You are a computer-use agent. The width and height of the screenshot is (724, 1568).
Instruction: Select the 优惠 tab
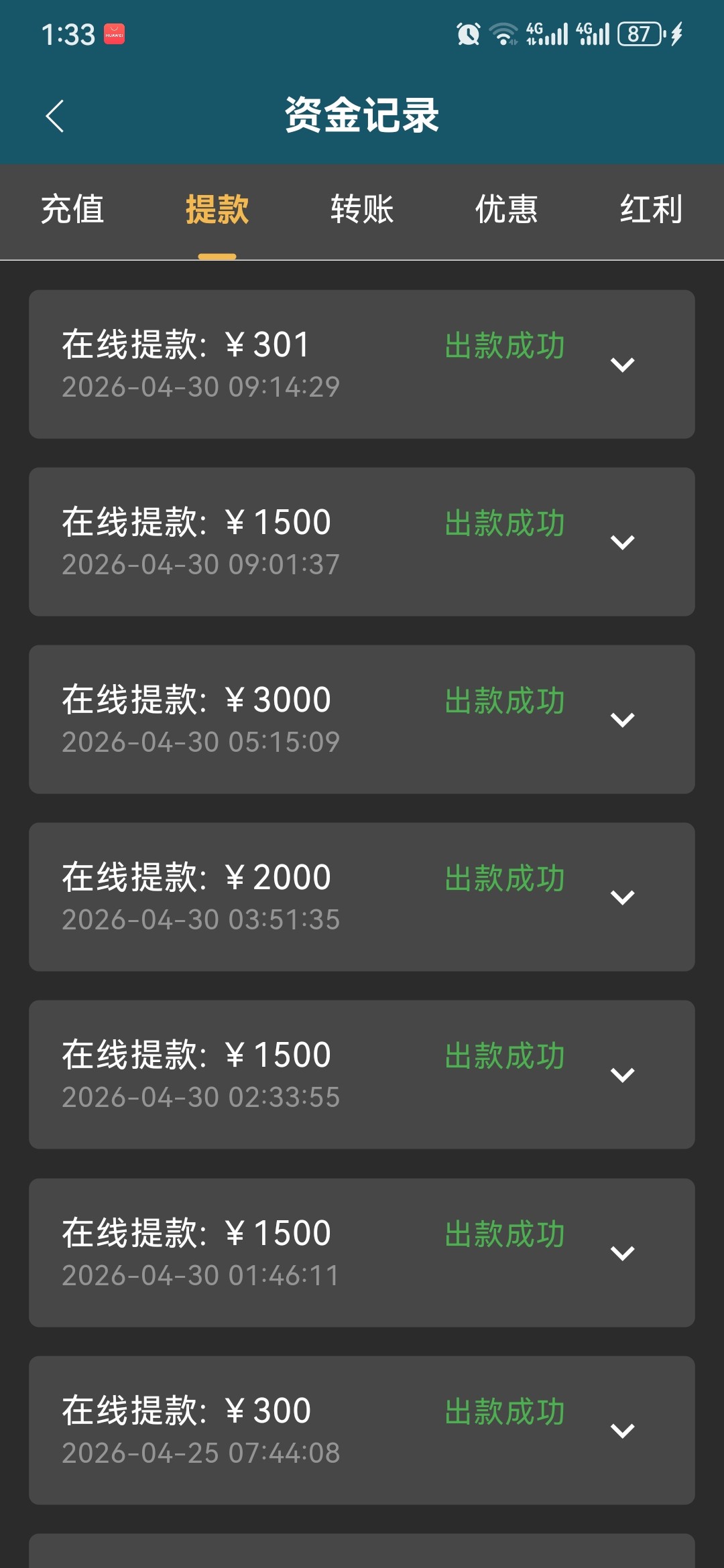tap(507, 210)
